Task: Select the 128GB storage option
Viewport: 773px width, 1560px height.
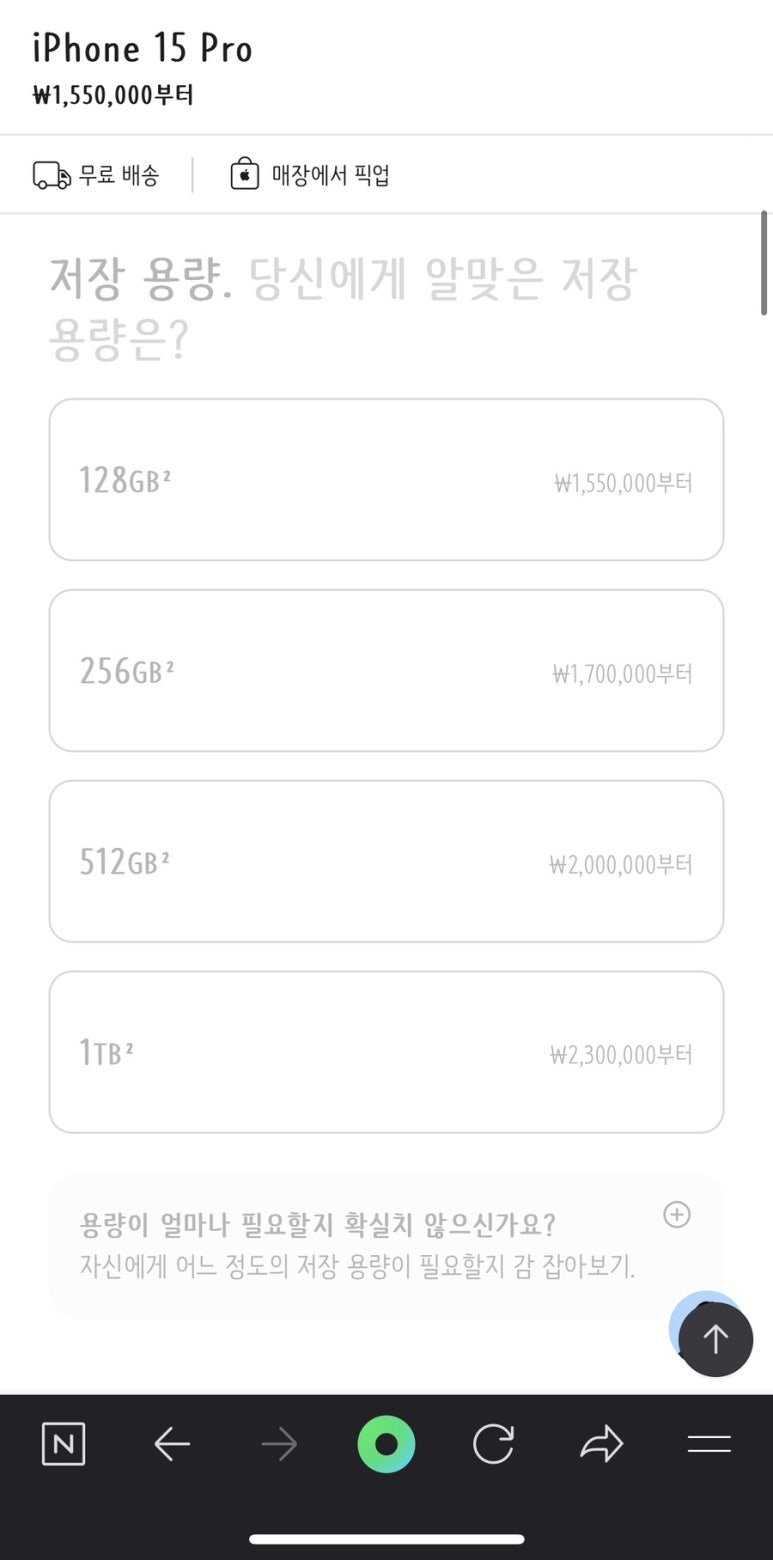Action: pyautogui.click(x=386, y=480)
